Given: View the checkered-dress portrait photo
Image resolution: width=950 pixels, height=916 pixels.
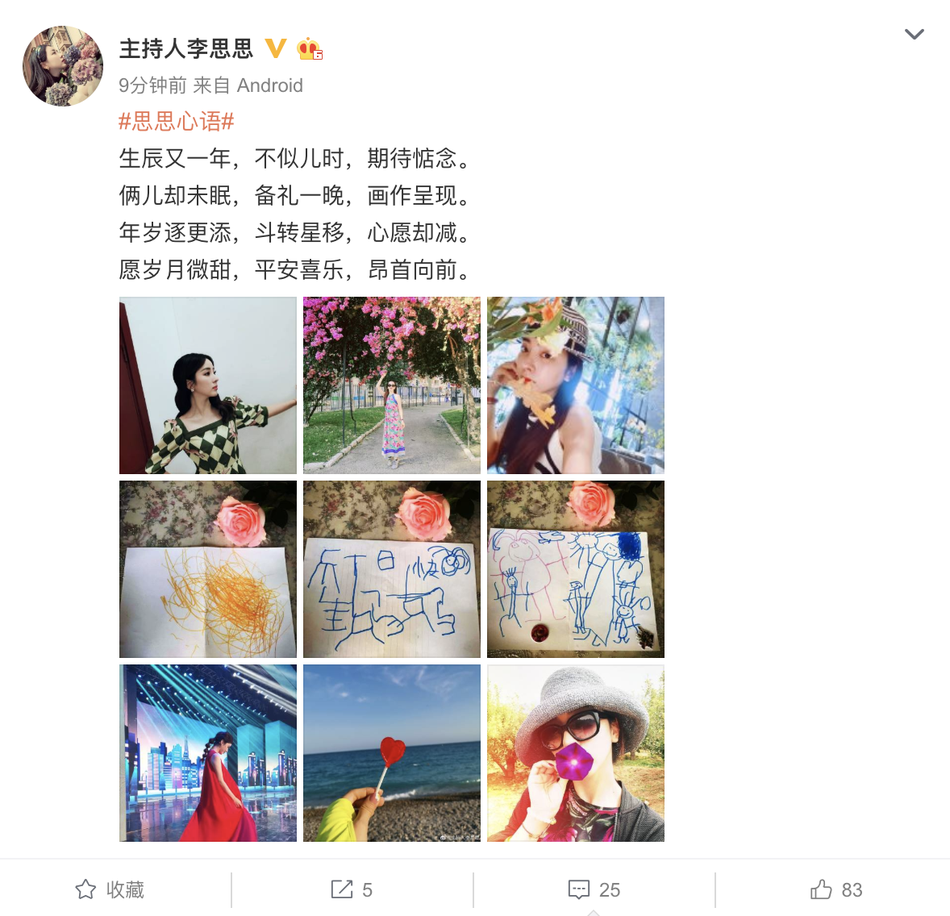Looking at the screenshot, I should click(x=208, y=385).
